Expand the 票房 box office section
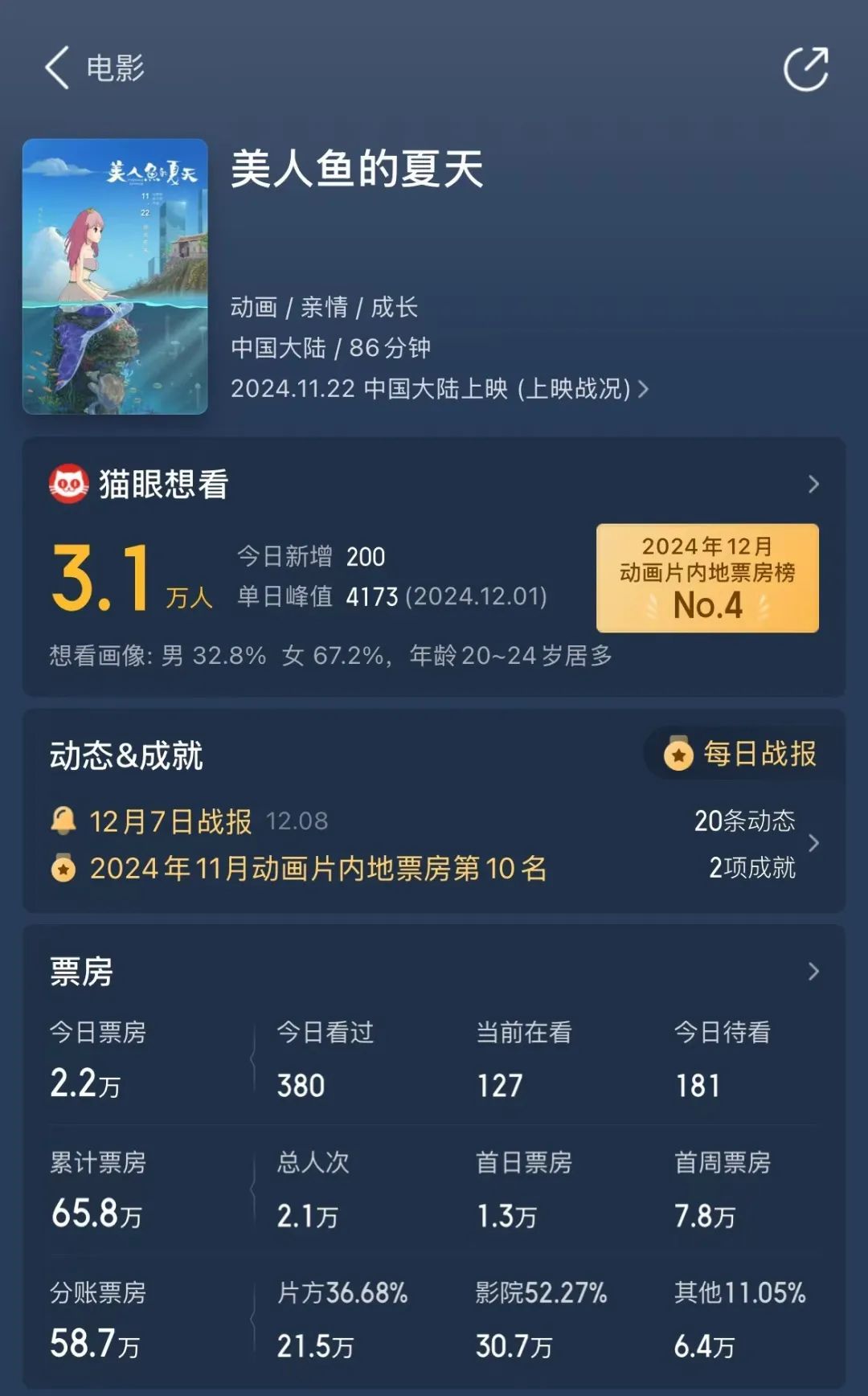This screenshot has width=868, height=1396. pos(813,972)
